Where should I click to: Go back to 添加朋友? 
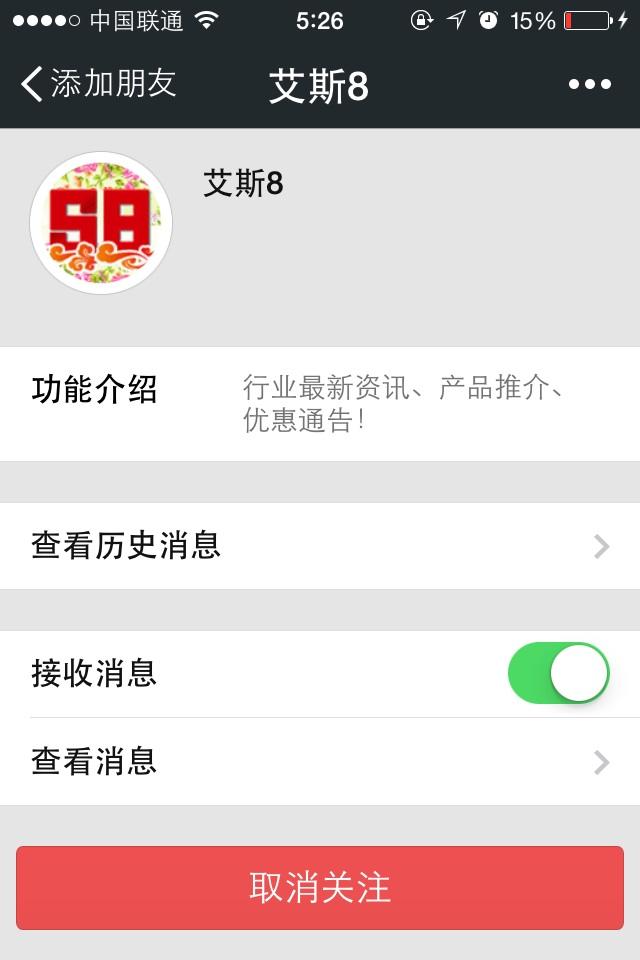pyautogui.click(x=98, y=84)
